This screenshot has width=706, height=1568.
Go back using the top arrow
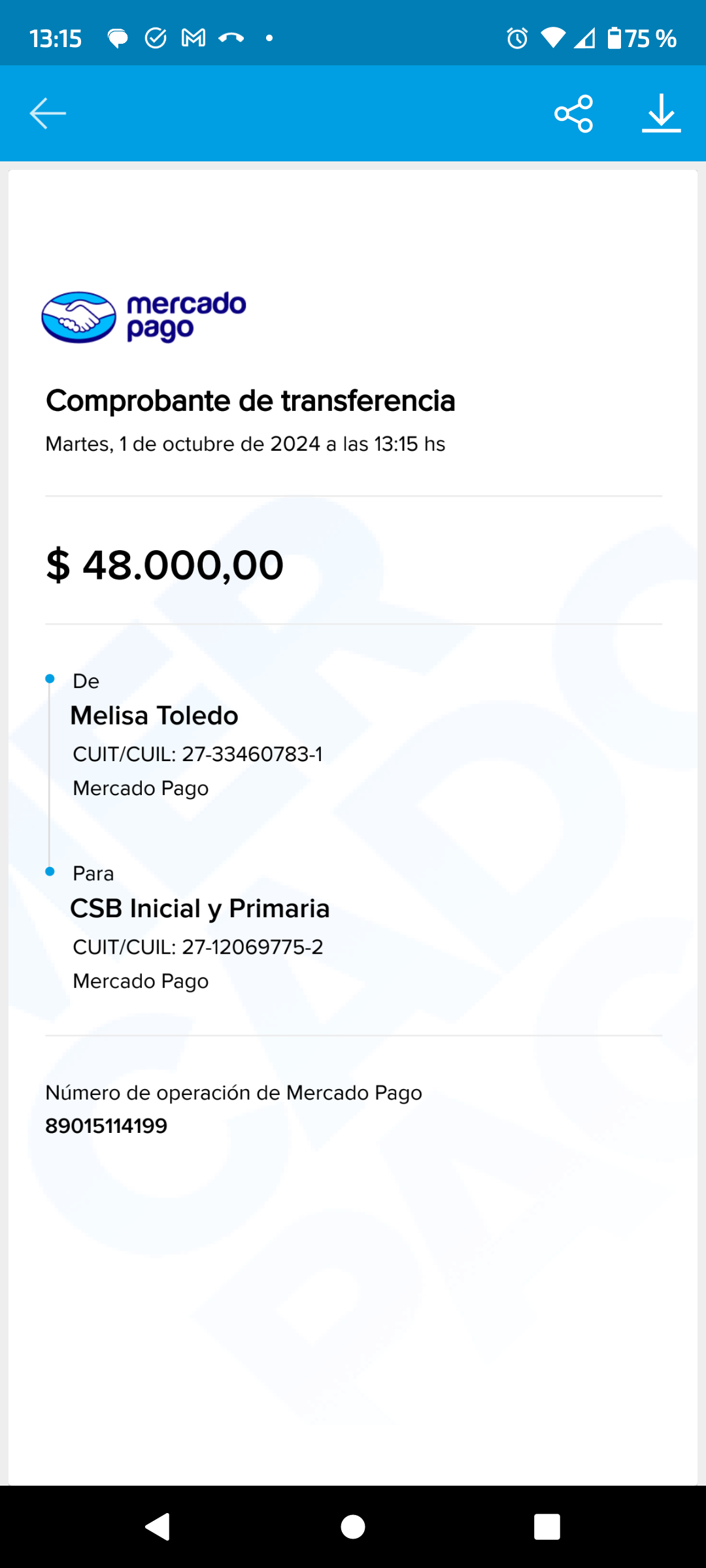[x=48, y=114]
